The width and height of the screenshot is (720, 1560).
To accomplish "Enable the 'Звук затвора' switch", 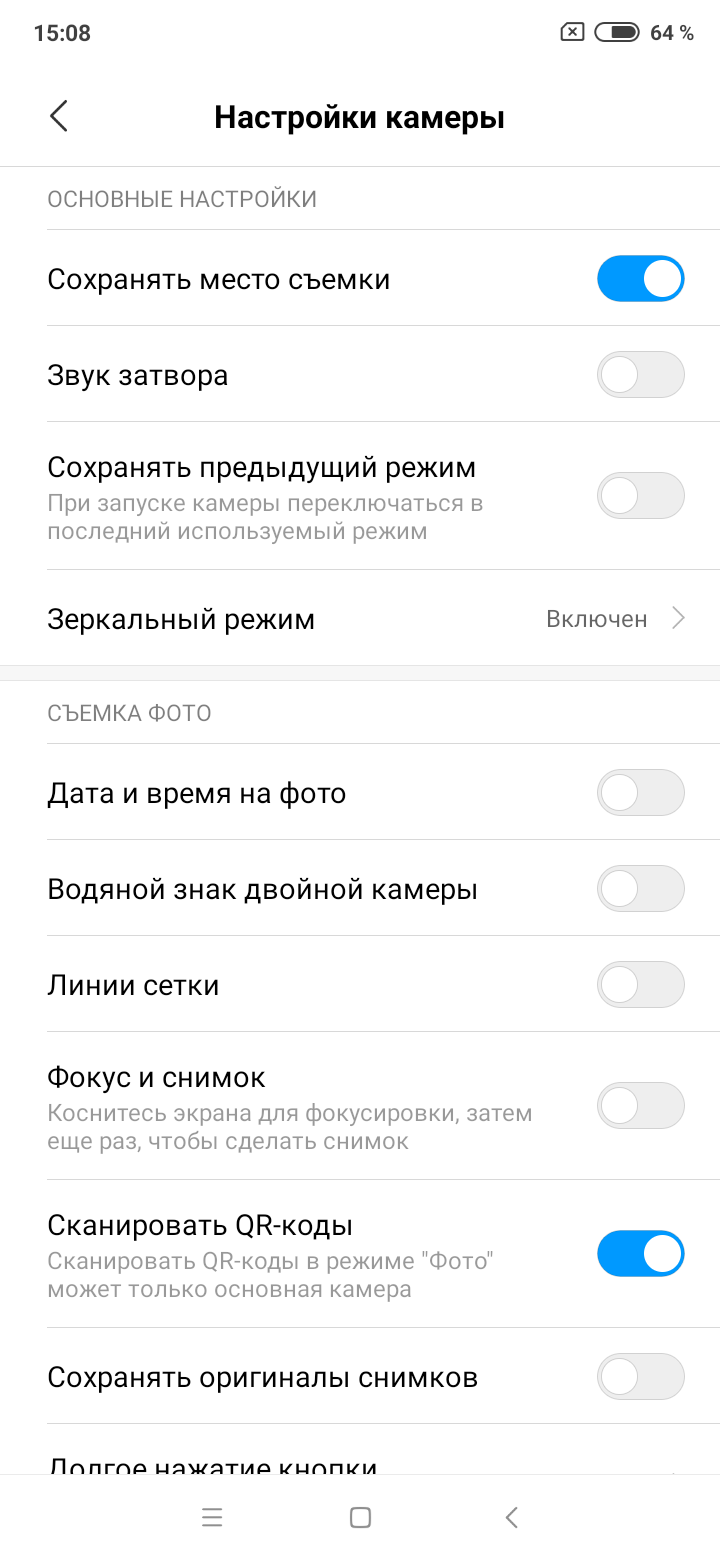I will pos(640,374).
